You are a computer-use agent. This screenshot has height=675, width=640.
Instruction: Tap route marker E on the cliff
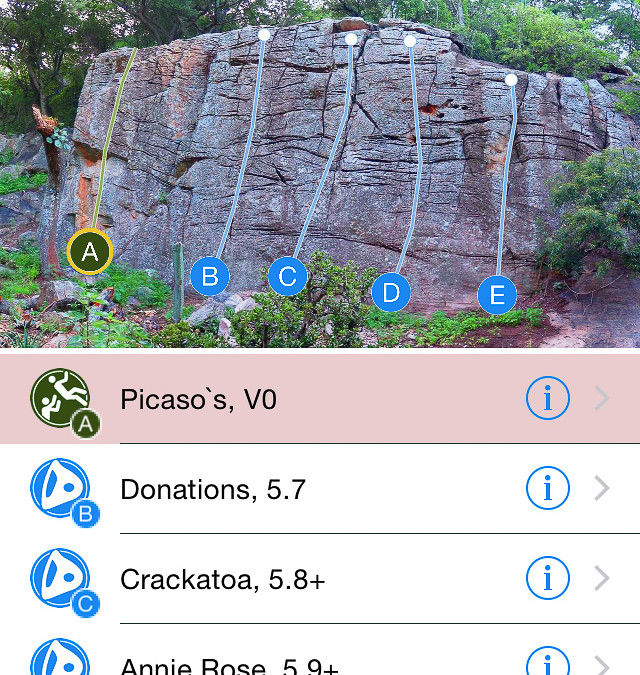497,295
